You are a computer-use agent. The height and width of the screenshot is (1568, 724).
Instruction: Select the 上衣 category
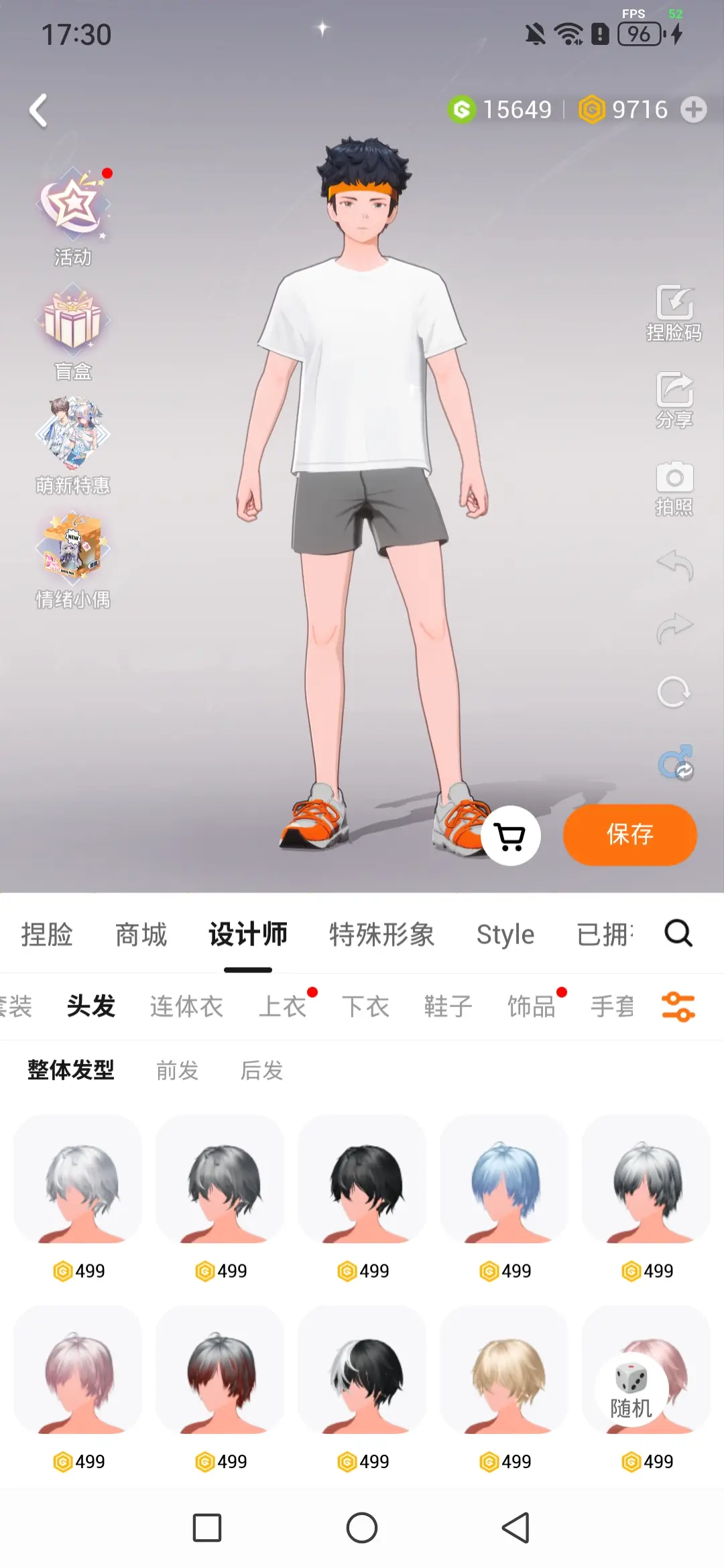282,1006
